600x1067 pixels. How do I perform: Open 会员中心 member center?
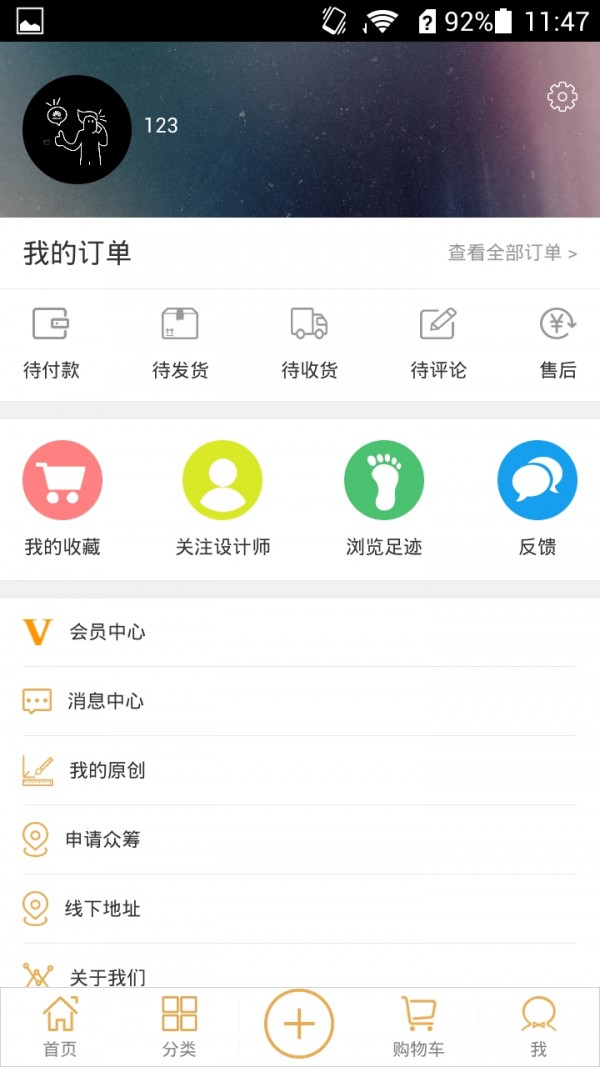[300, 632]
